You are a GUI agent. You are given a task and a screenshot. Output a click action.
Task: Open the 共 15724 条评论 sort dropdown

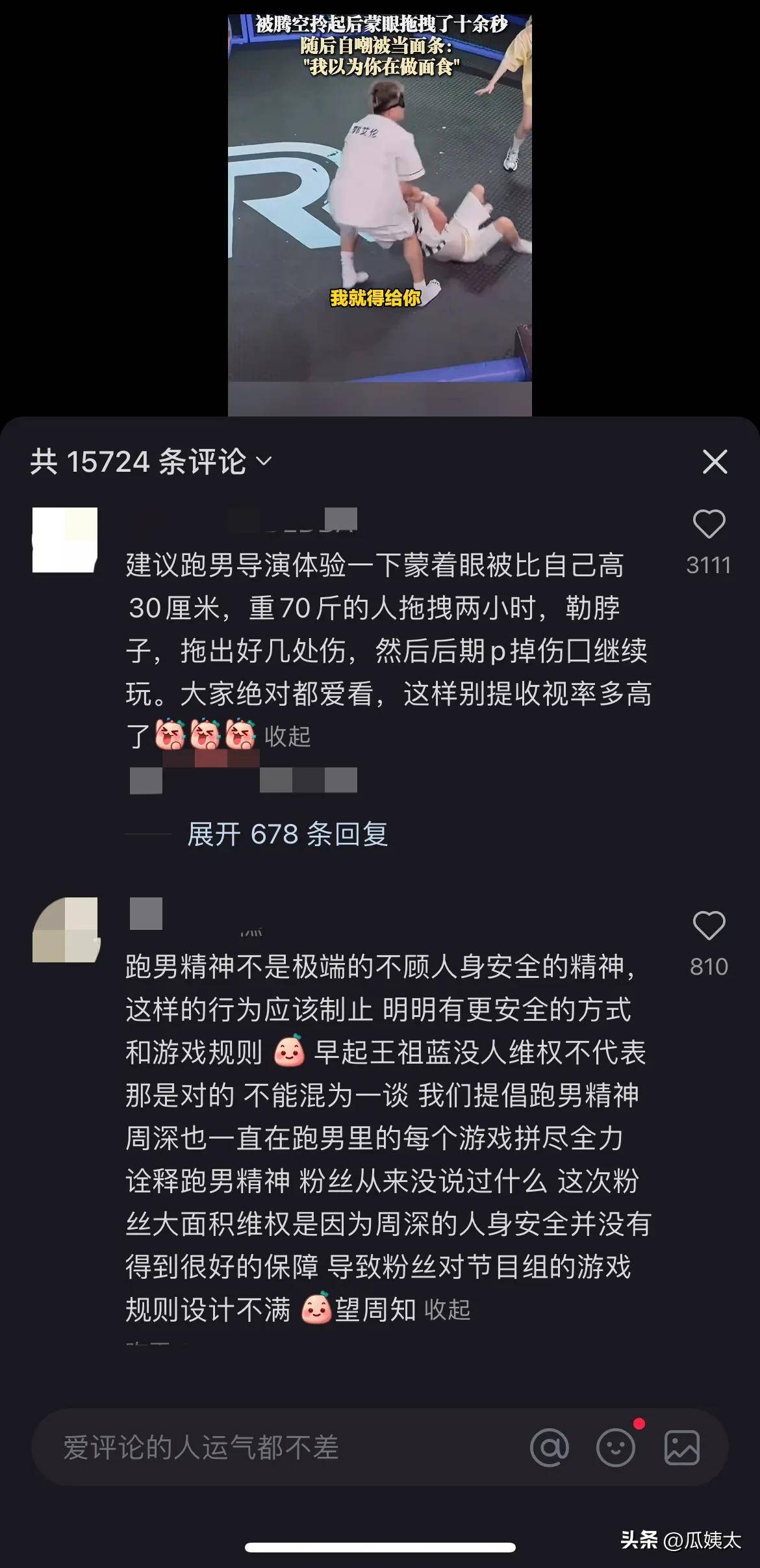[x=151, y=462]
